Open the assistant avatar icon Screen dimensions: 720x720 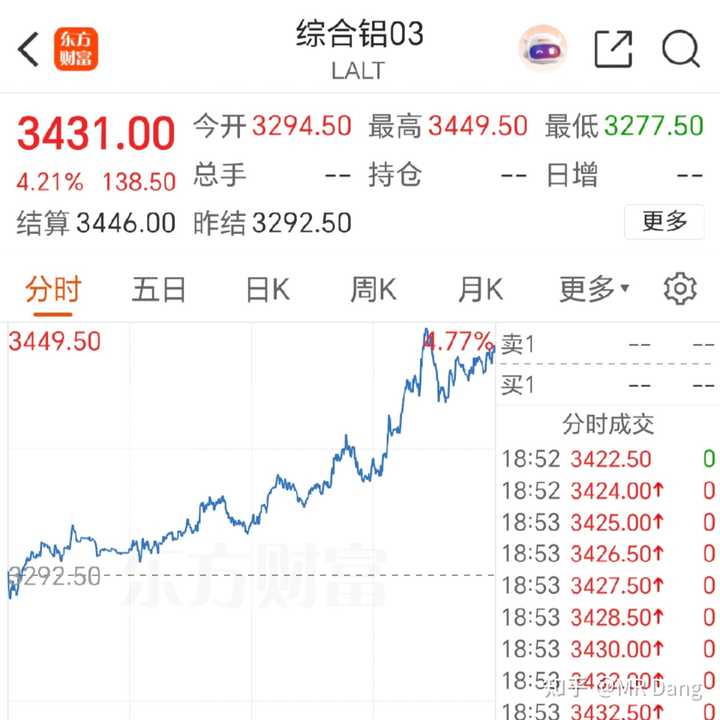(x=543, y=47)
